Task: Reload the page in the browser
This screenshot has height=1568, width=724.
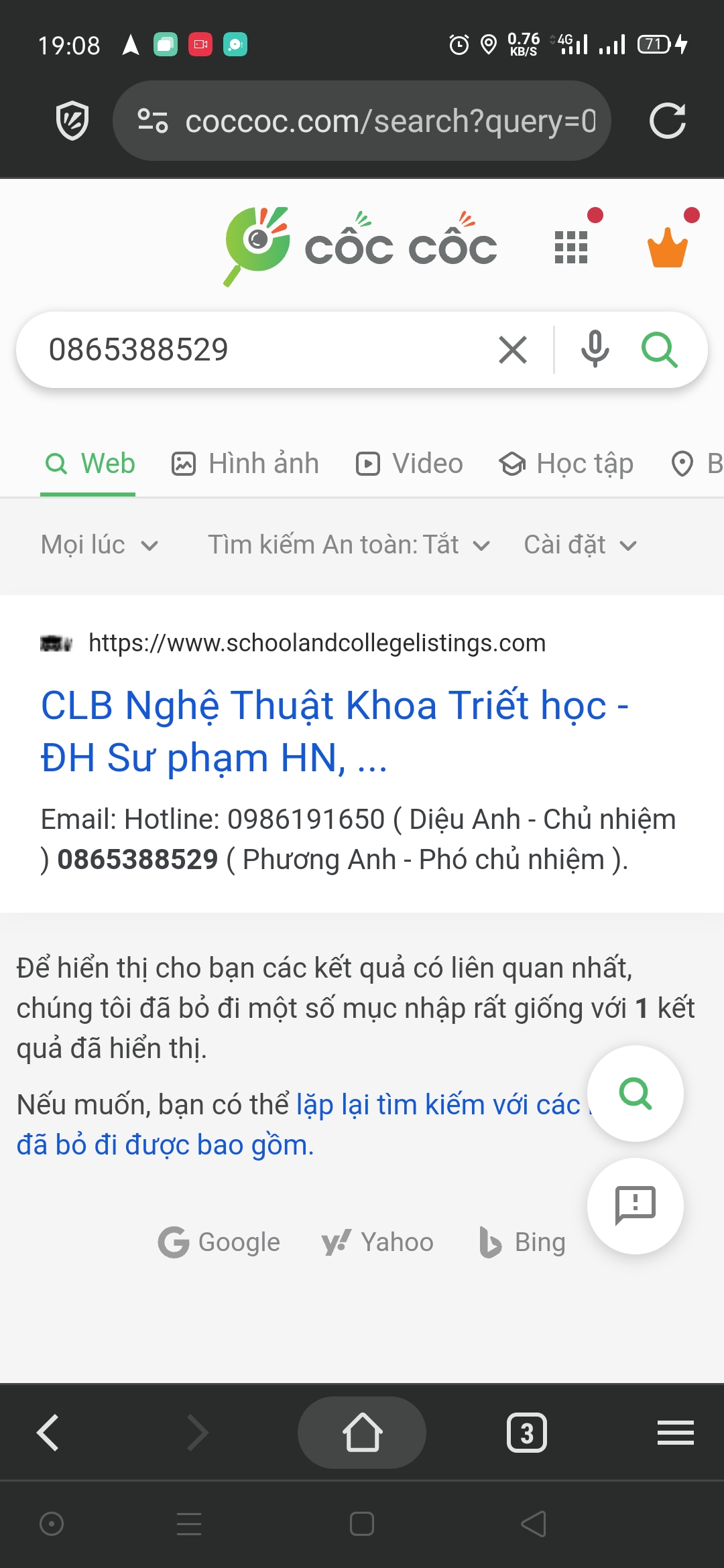Action: (667, 121)
